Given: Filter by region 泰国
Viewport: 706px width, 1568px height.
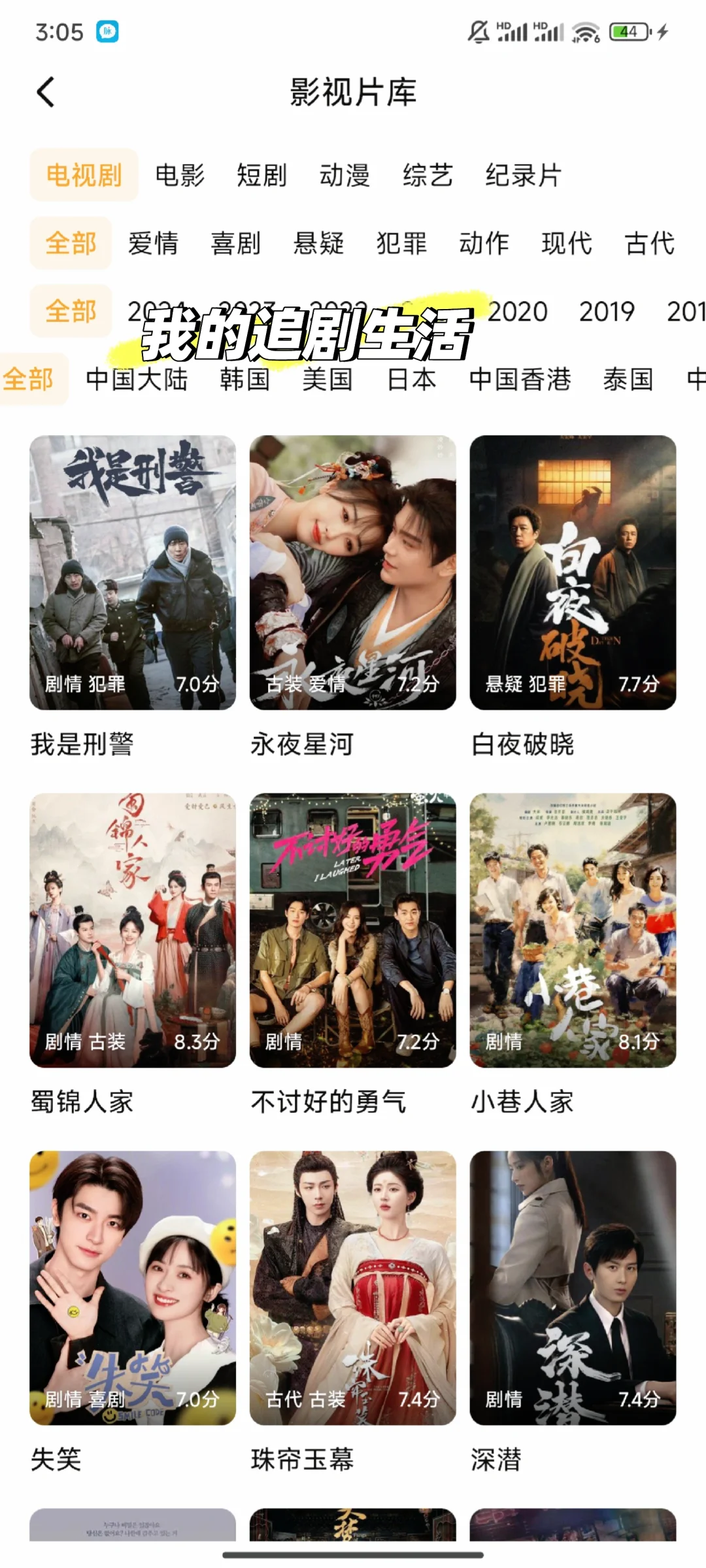Looking at the screenshot, I should (x=628, y=380).
